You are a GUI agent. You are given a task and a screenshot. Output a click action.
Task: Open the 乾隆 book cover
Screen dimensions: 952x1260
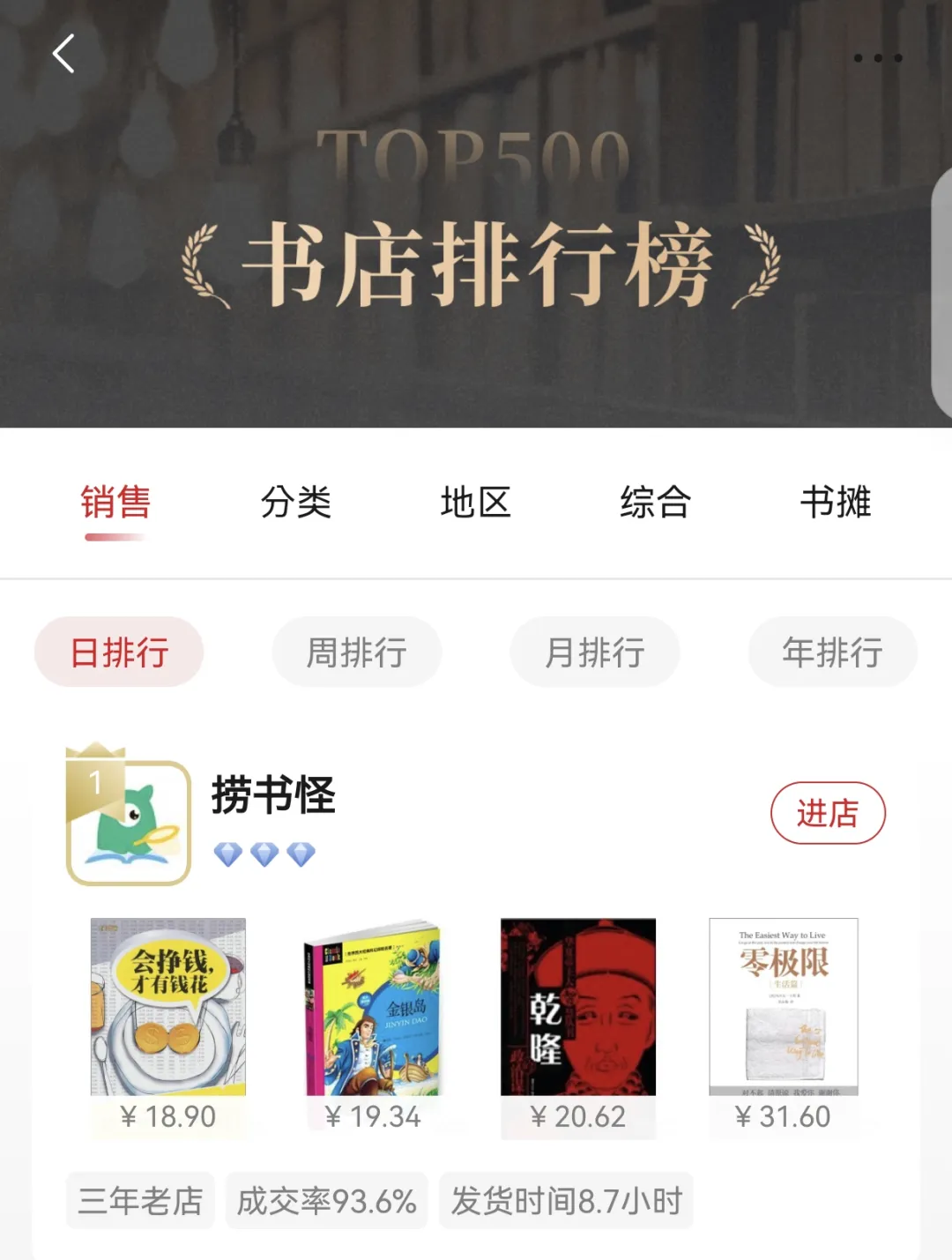tap(578, 1007)
